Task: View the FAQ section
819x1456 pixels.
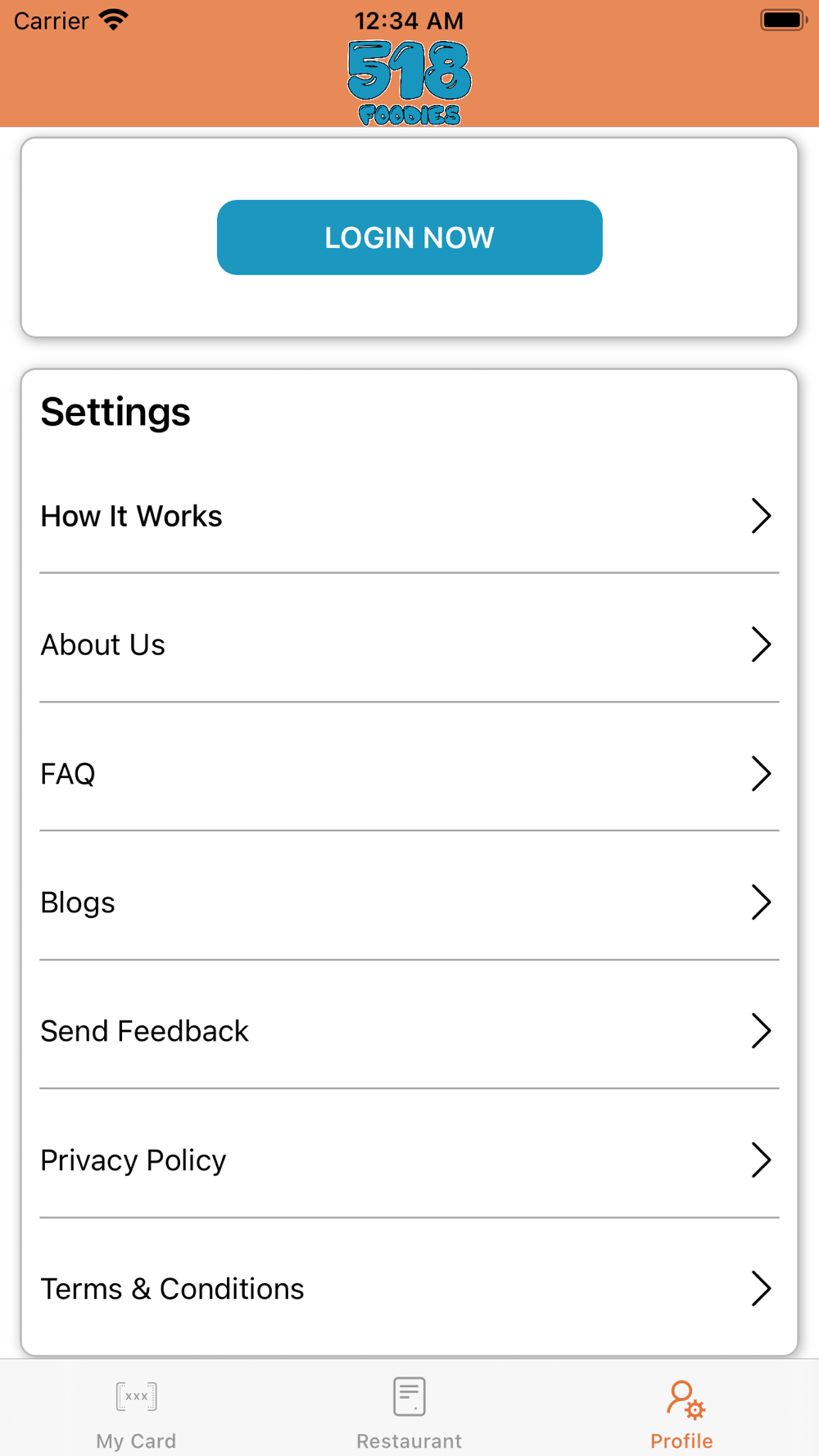Action: 409,773
